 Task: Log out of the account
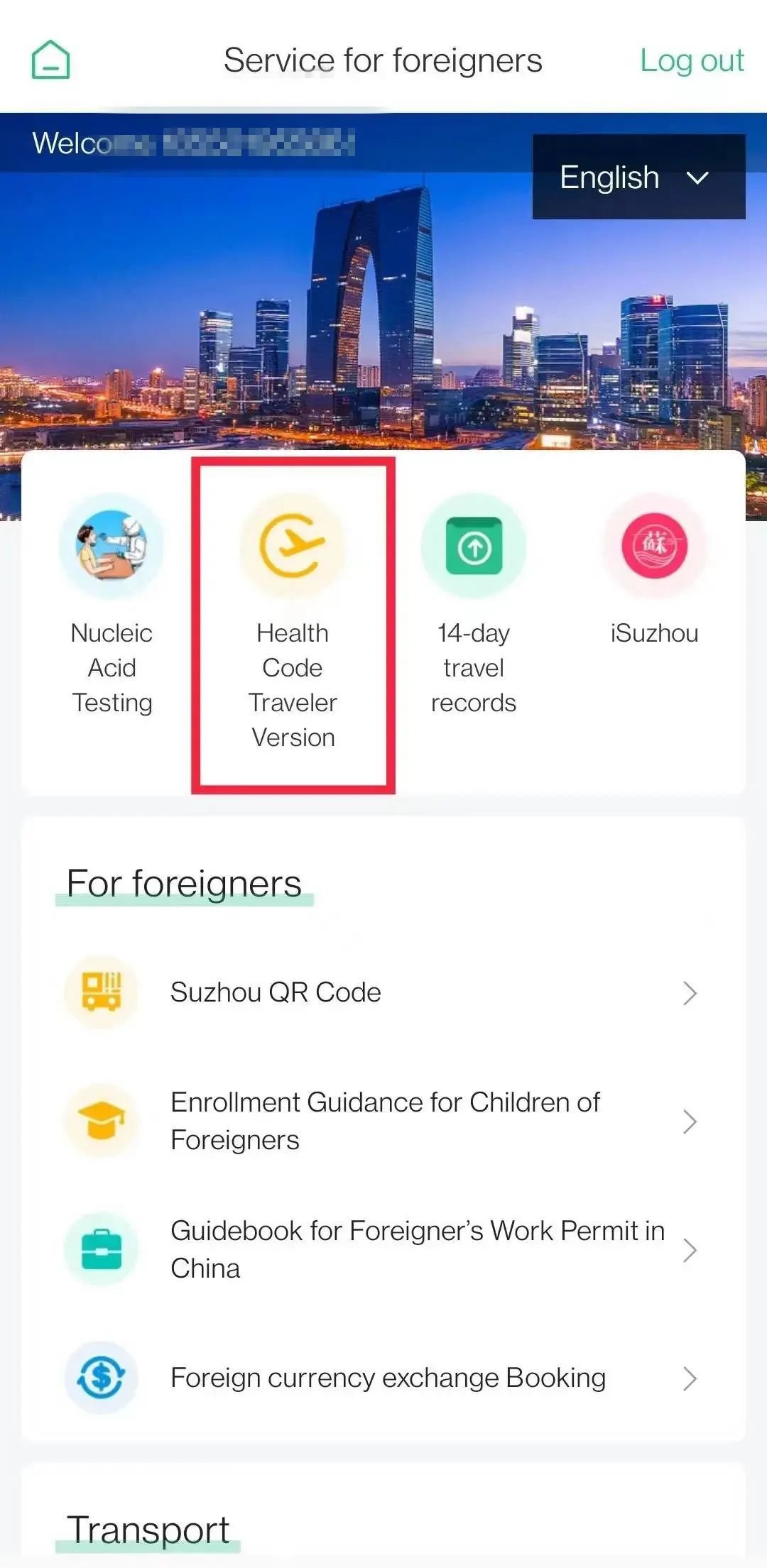[691, 61]
